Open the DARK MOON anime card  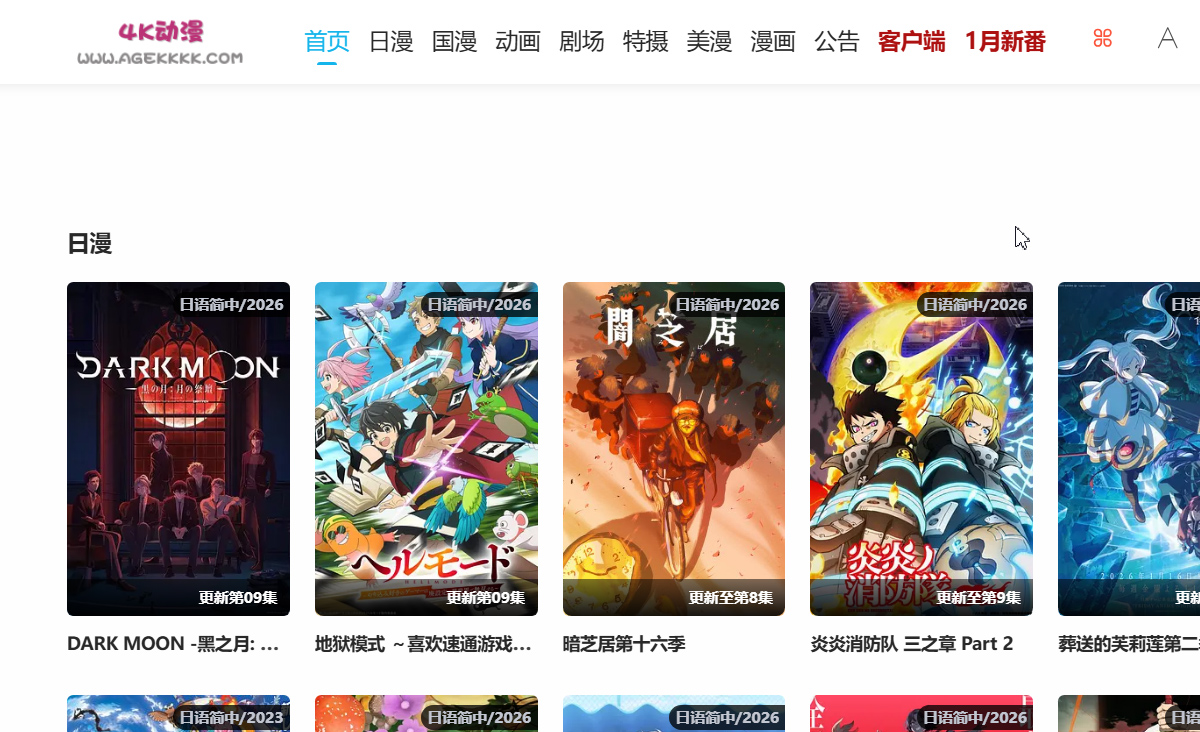pos(178,448)
